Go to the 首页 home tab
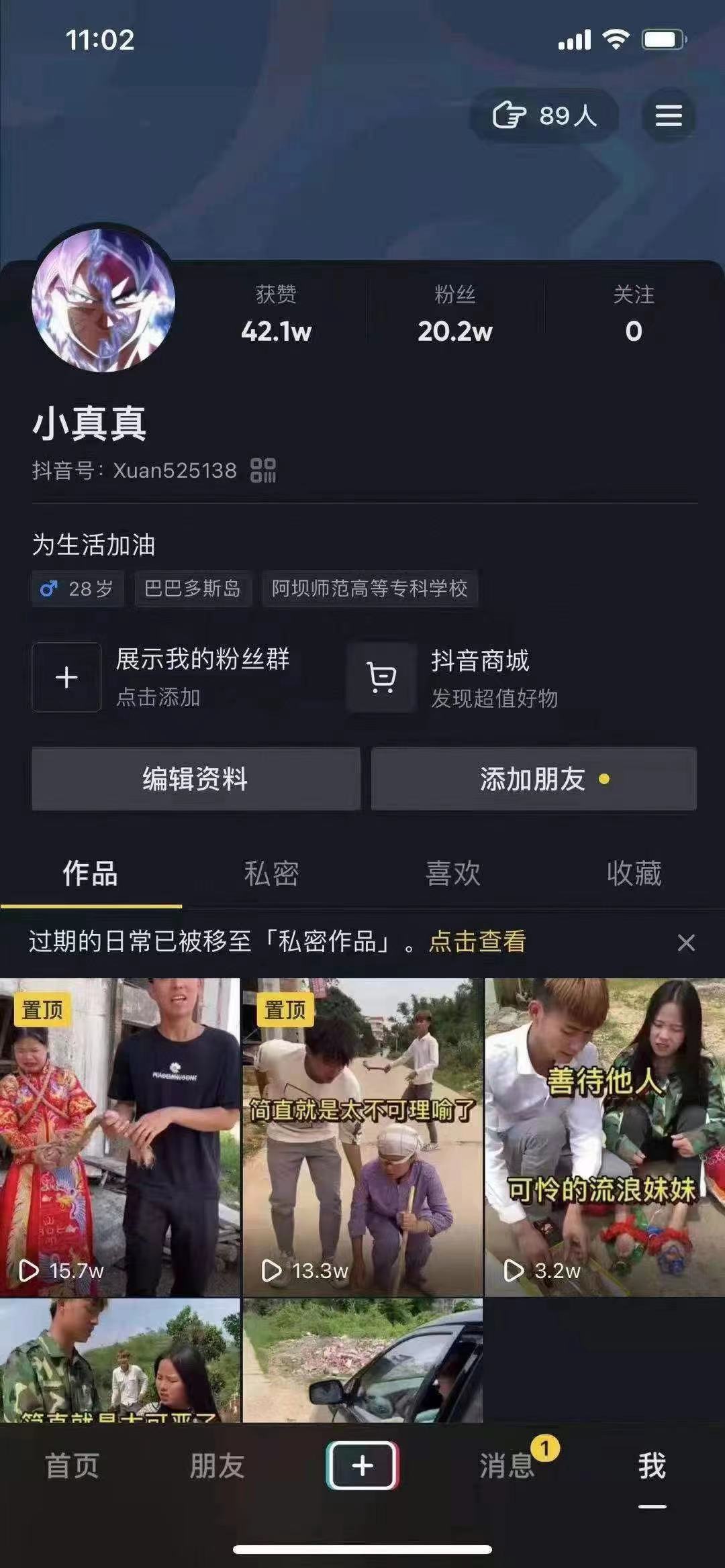 pyautogui.click(x=72, y=1465)
